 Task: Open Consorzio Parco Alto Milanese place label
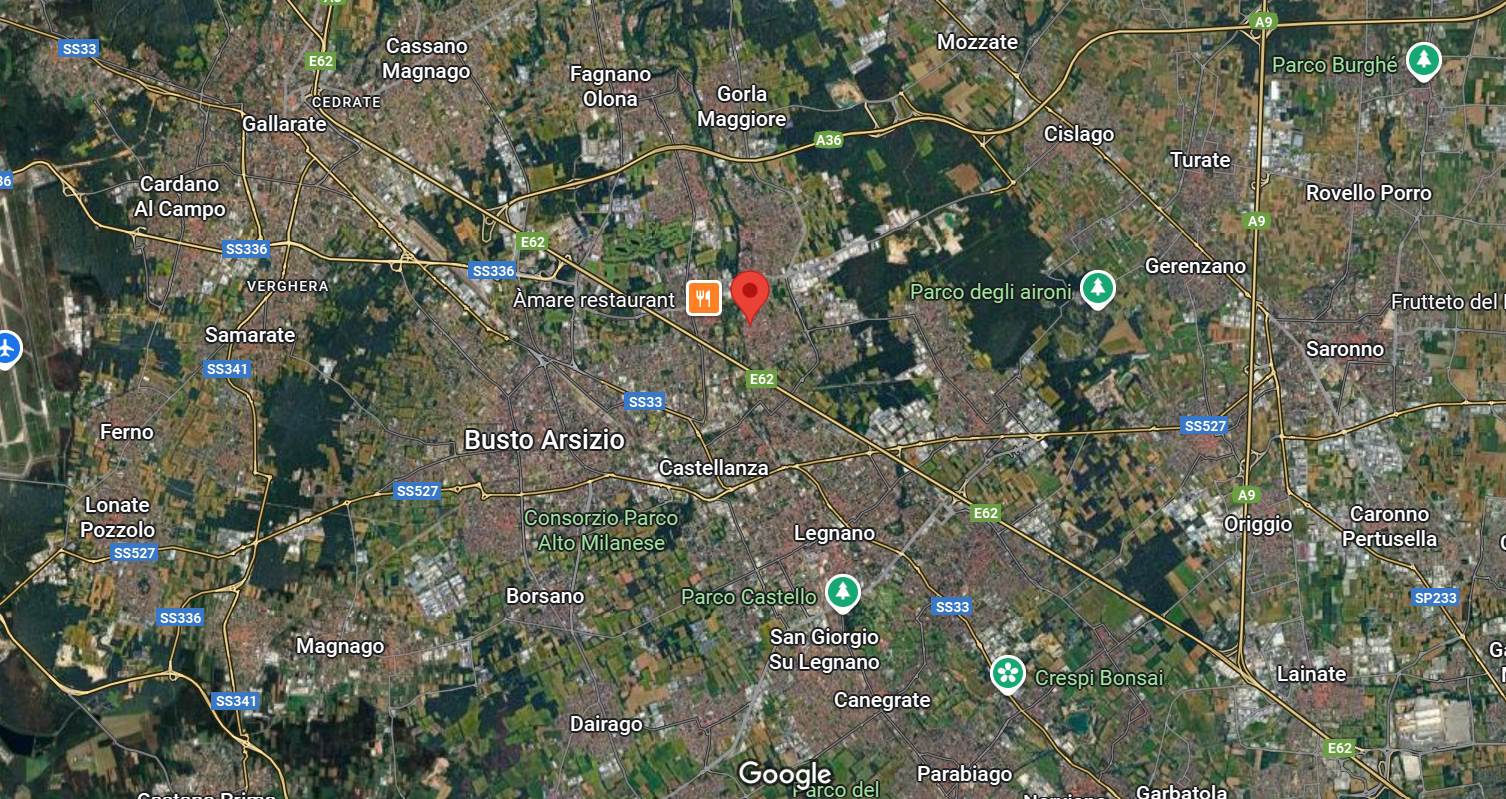(601, 530)
